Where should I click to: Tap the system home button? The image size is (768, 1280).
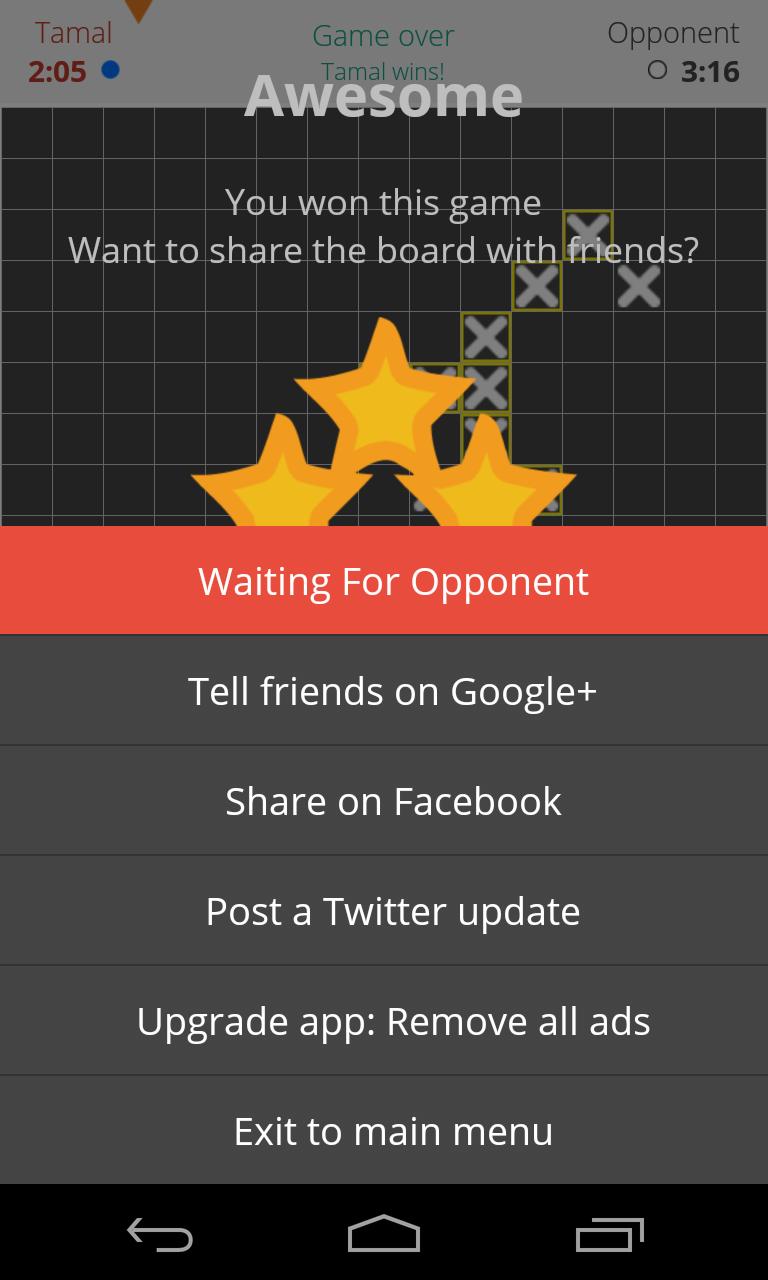pyautogui.click(x=384, y=1234)
